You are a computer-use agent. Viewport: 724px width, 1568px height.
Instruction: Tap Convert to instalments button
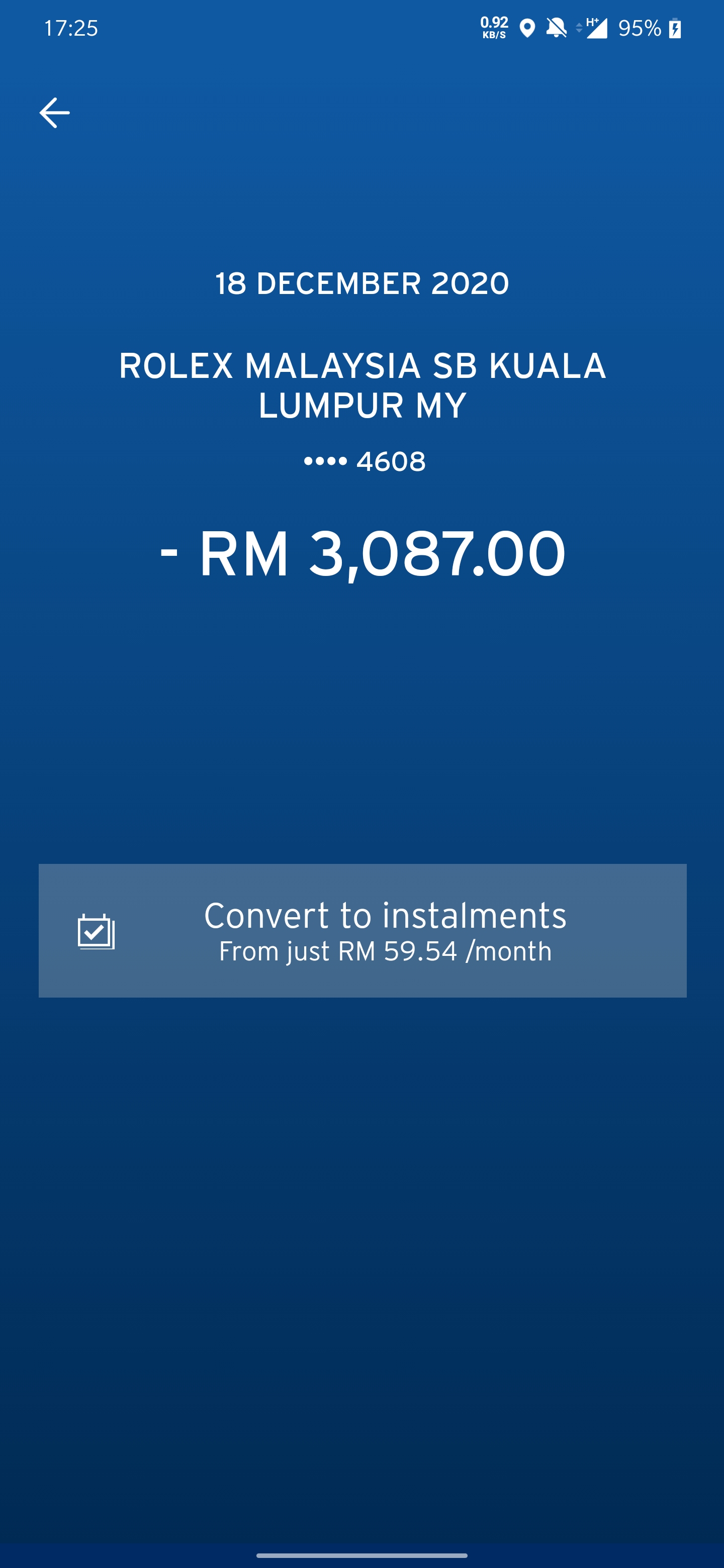(363, 930)
